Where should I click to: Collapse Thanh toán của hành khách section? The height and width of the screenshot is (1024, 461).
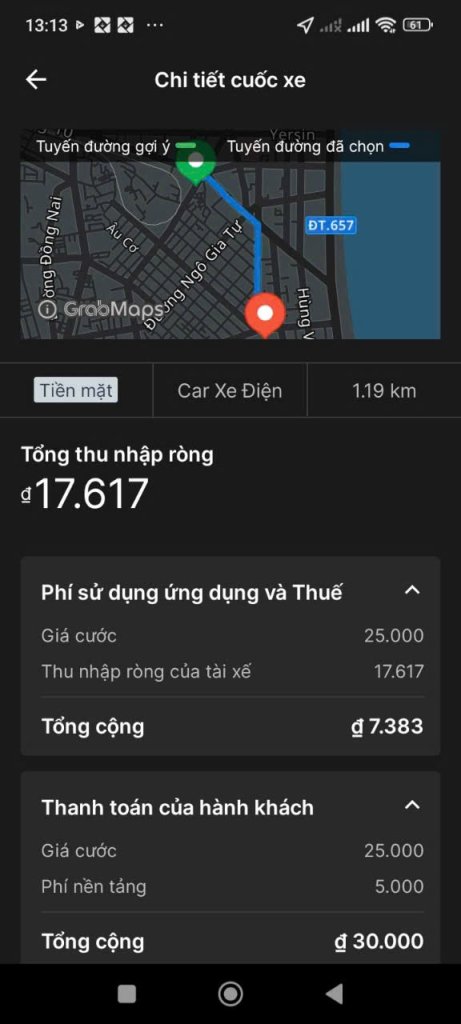[412, 805]
